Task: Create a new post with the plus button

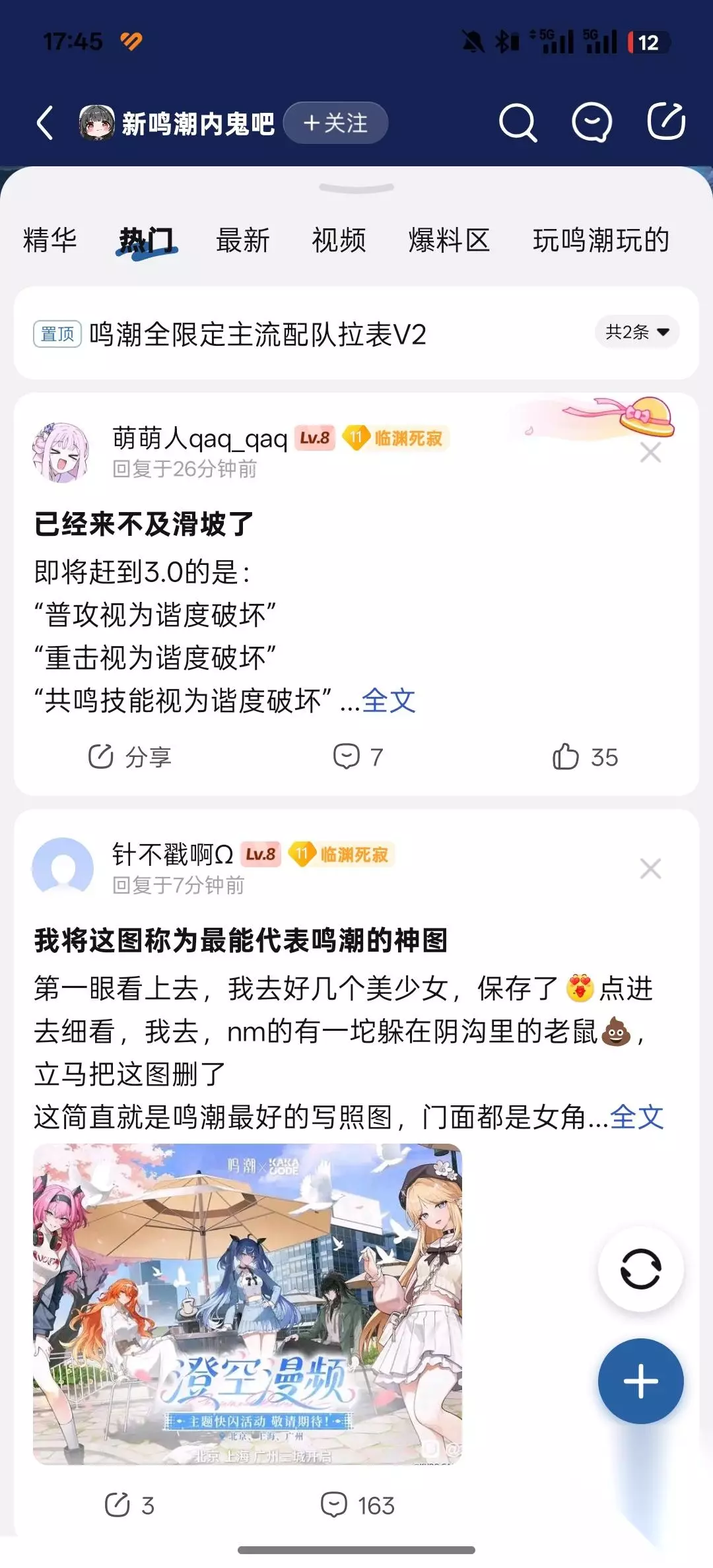Action: [x=640, y=1381]
